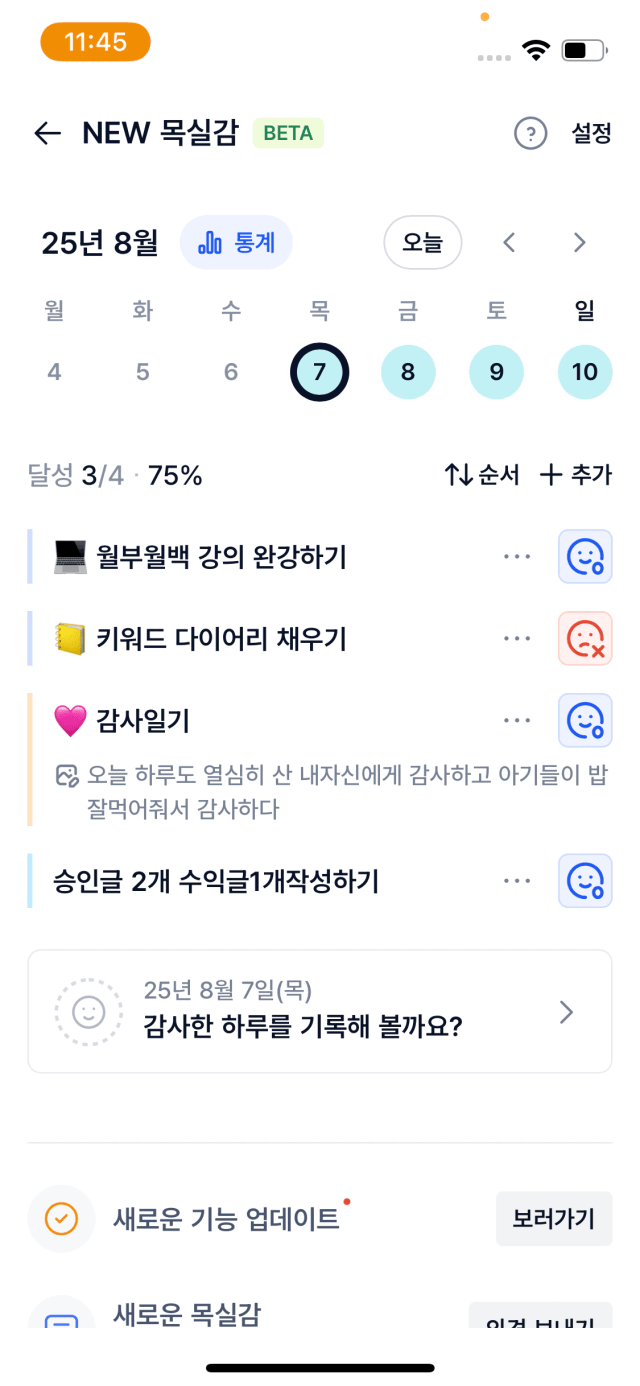Toggle the status face for 승인글 2개 수익글1개작성하기

point(585,881)
